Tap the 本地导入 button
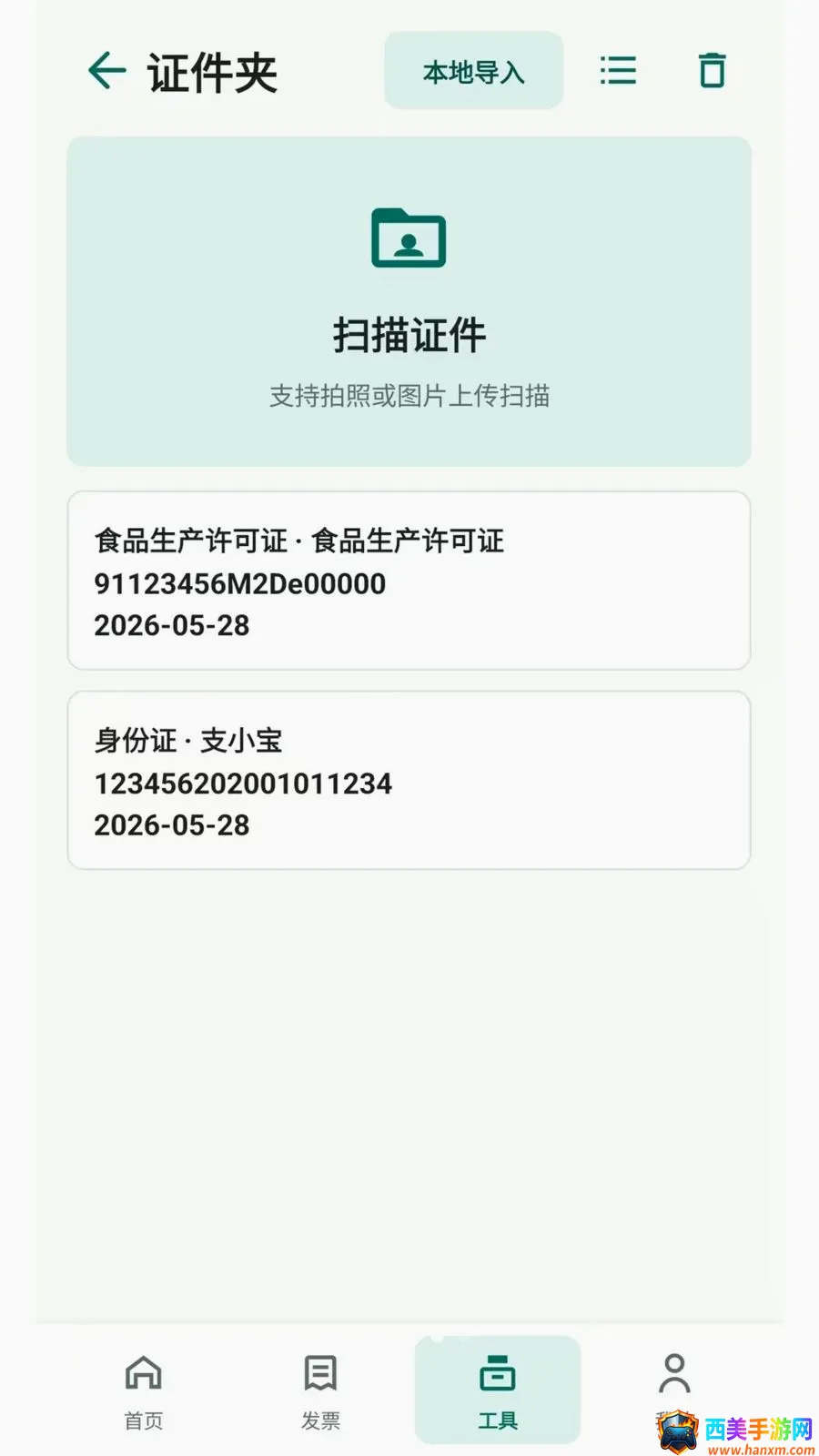 point(473,71)
